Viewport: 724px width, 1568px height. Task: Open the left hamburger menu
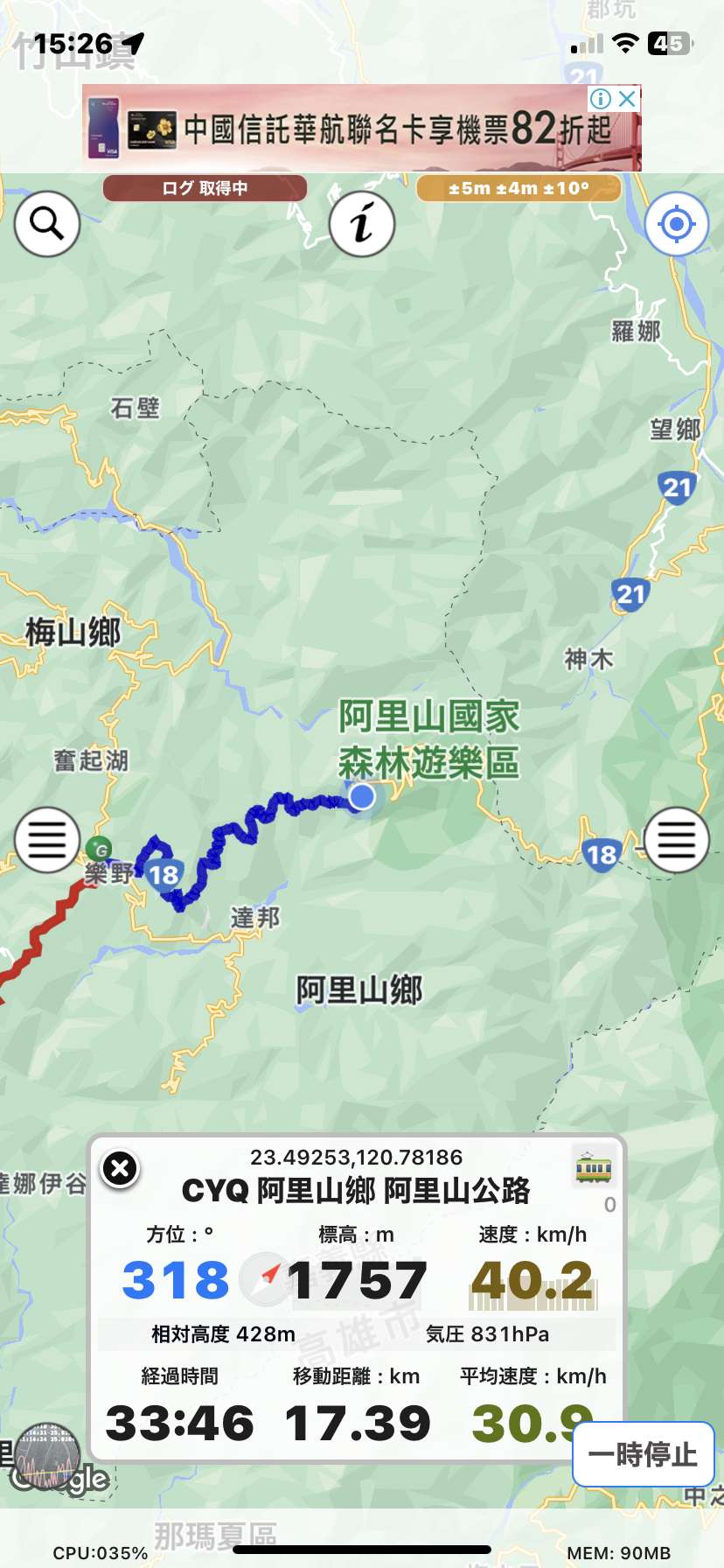click(x=47, y=840)
